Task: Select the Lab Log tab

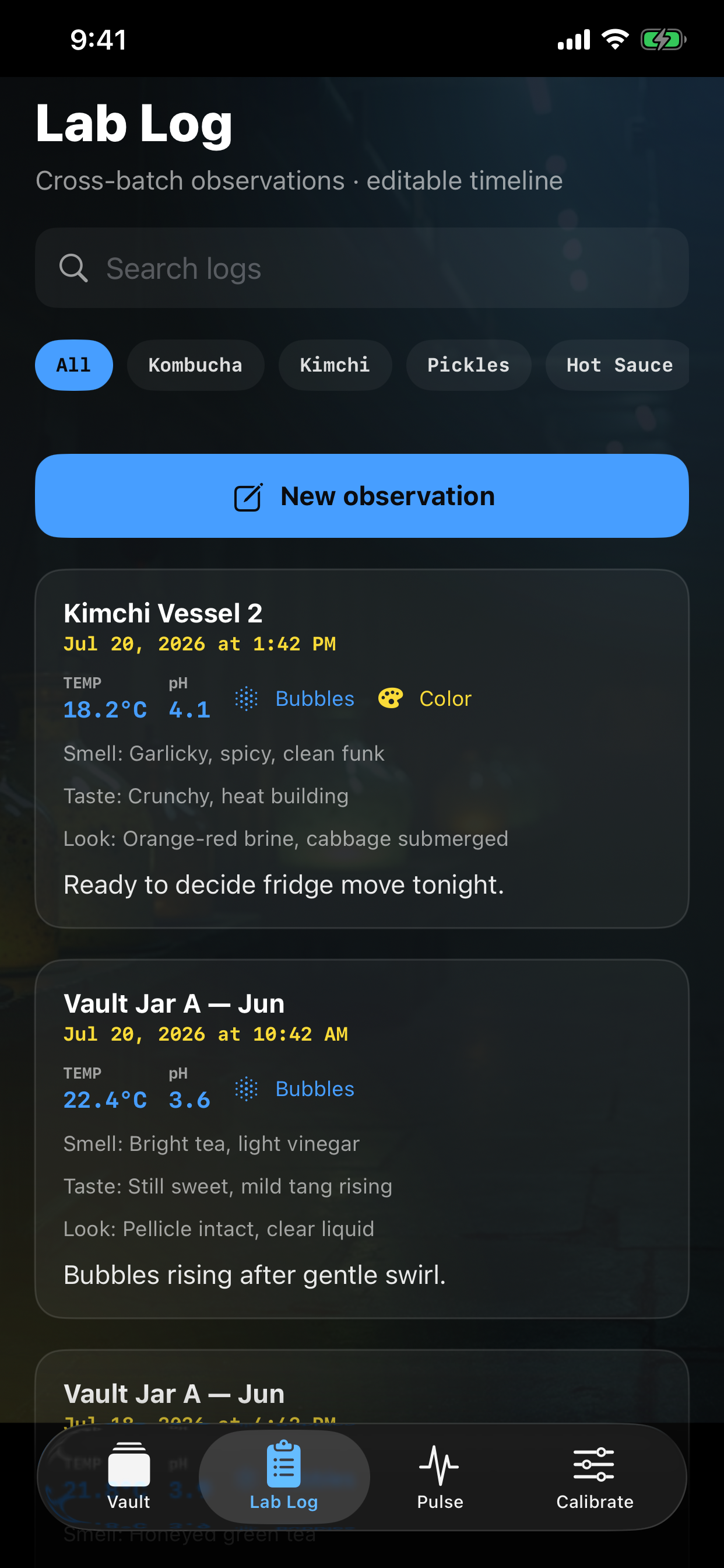Action: click(x=284, y=1476)
